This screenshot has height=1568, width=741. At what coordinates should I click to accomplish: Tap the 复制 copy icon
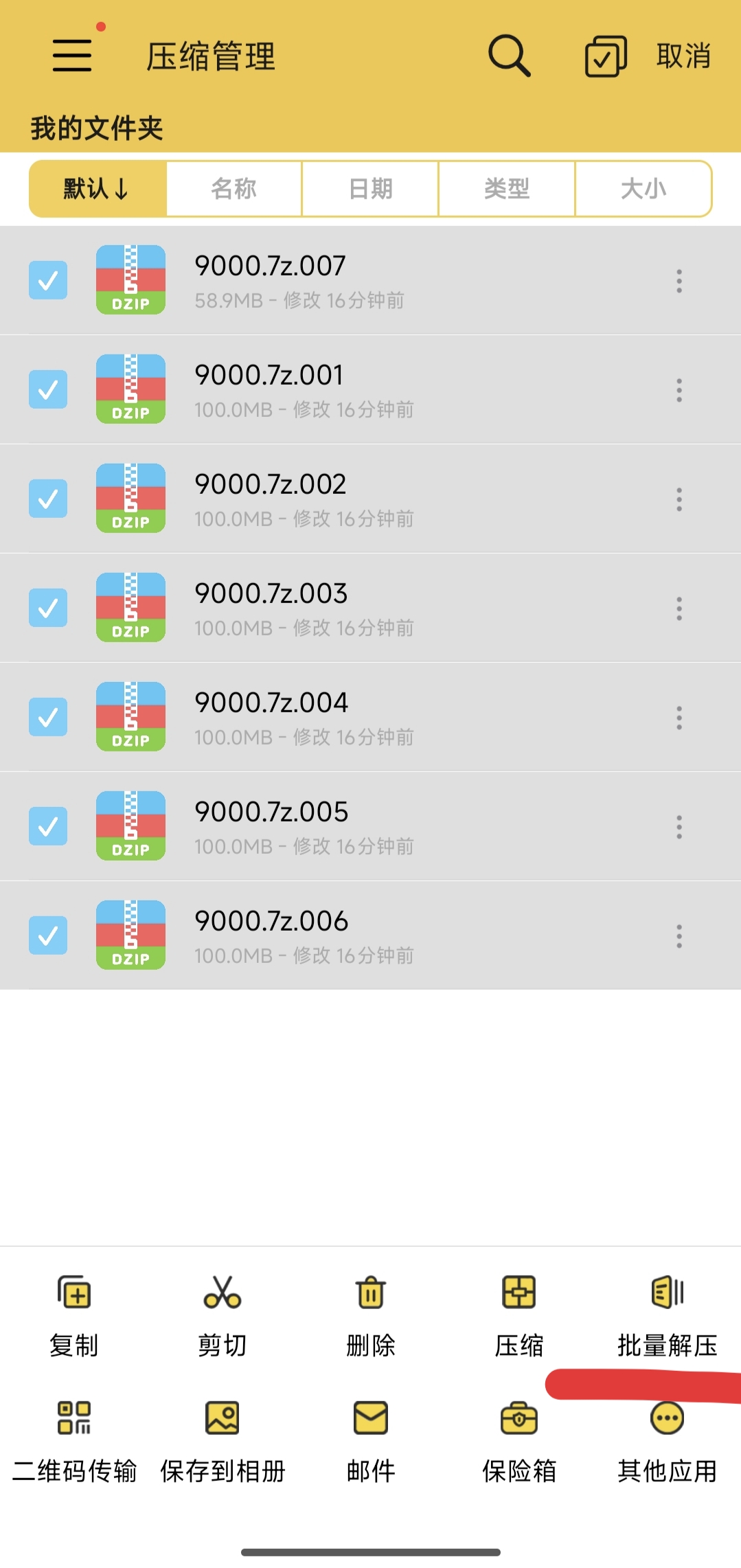click(x=74, y=1293)
